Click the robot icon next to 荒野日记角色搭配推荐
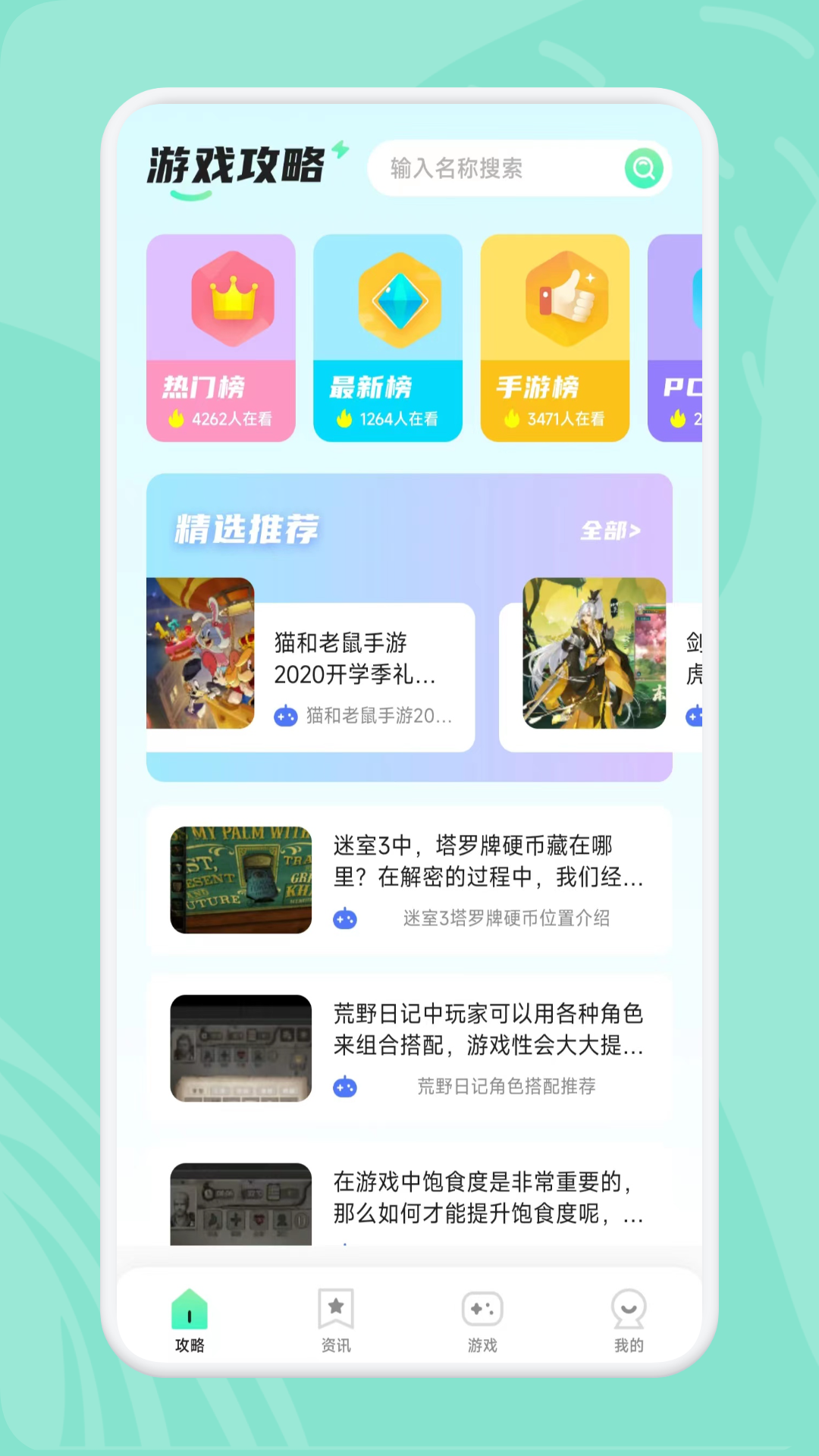The height and width of the screenshot is (1456, 819). (346, 1087)
